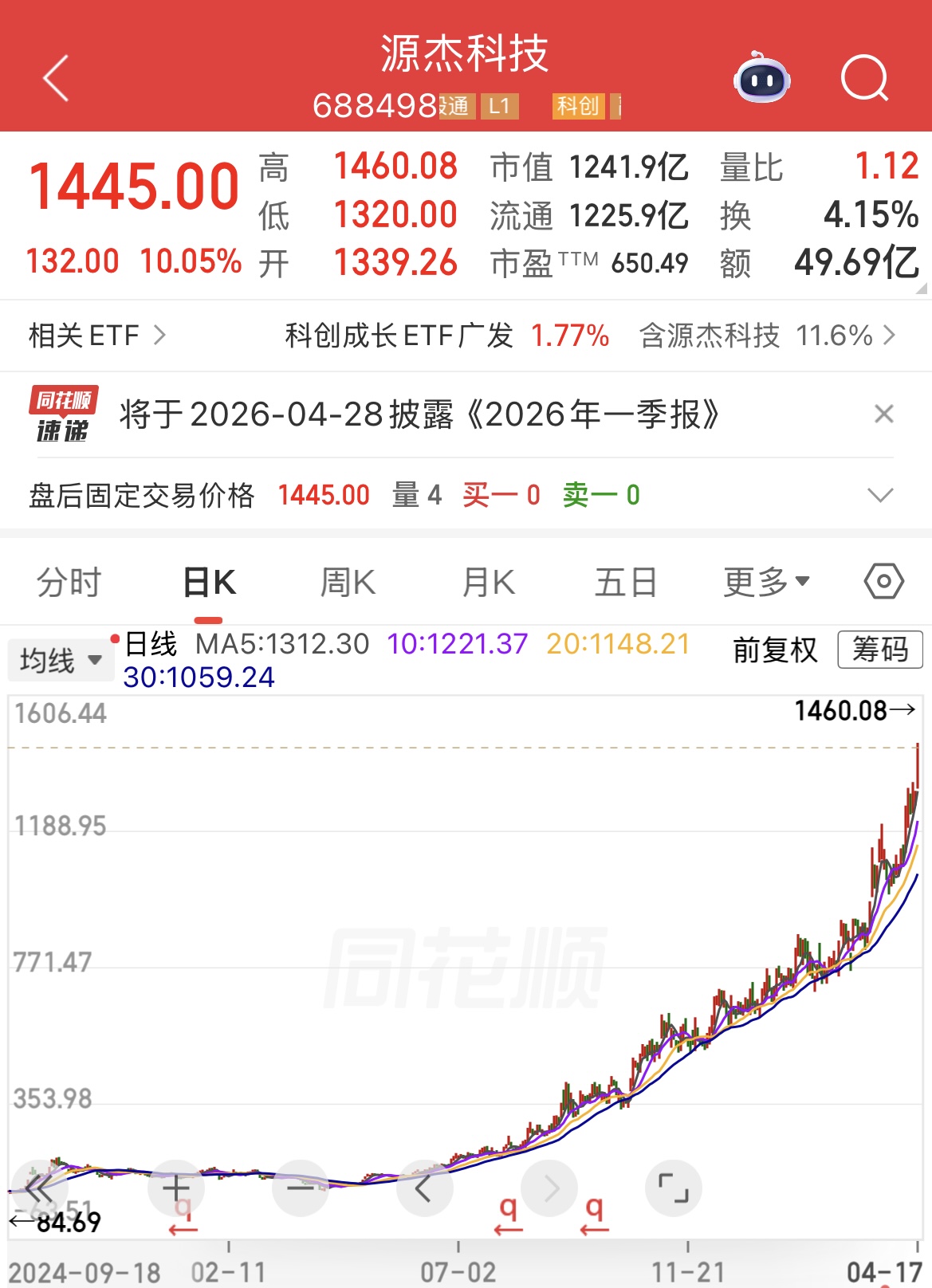Screen dimensions: 932x1288
Task: Open the 相关ETF list
Action: (96, 336)
